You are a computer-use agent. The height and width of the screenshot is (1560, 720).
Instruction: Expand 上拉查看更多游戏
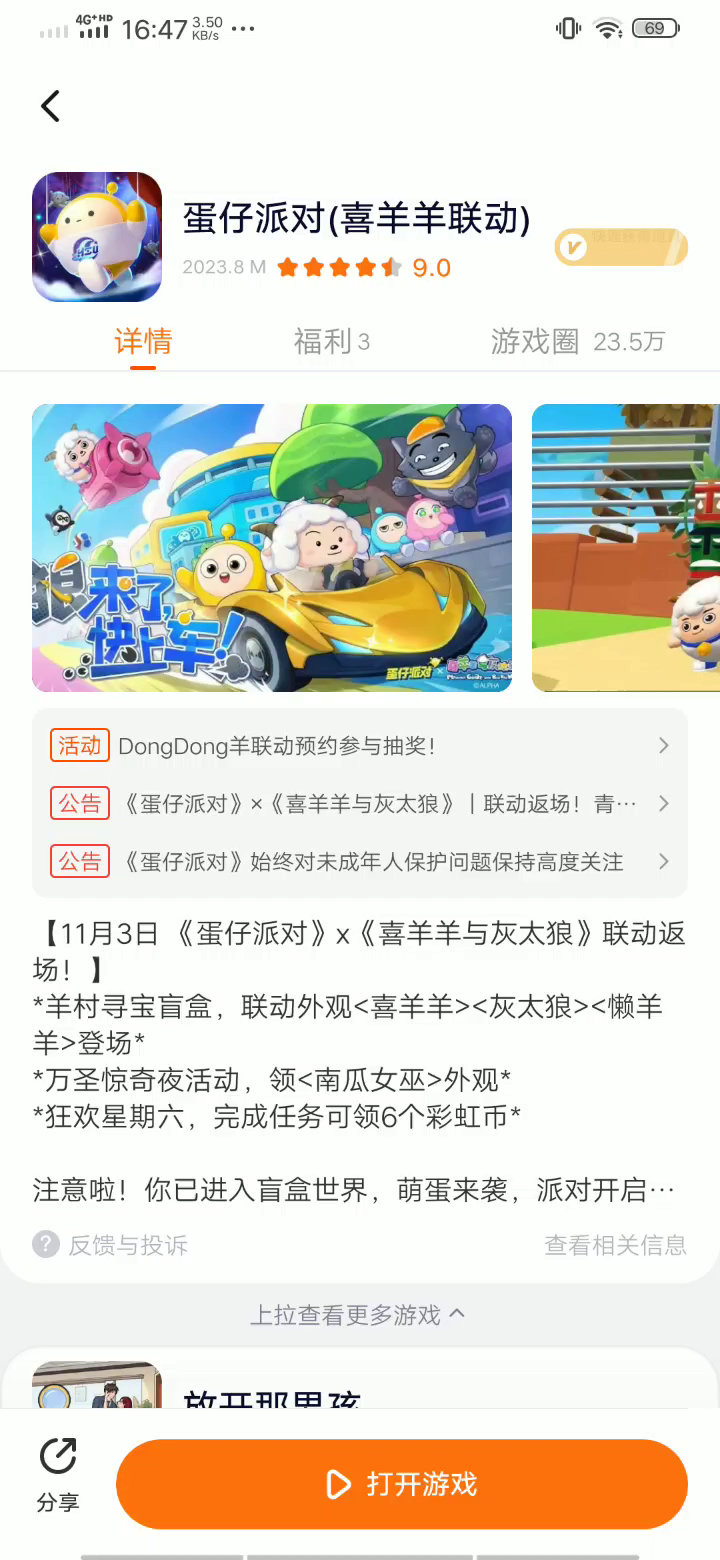tap(357, 1314)
